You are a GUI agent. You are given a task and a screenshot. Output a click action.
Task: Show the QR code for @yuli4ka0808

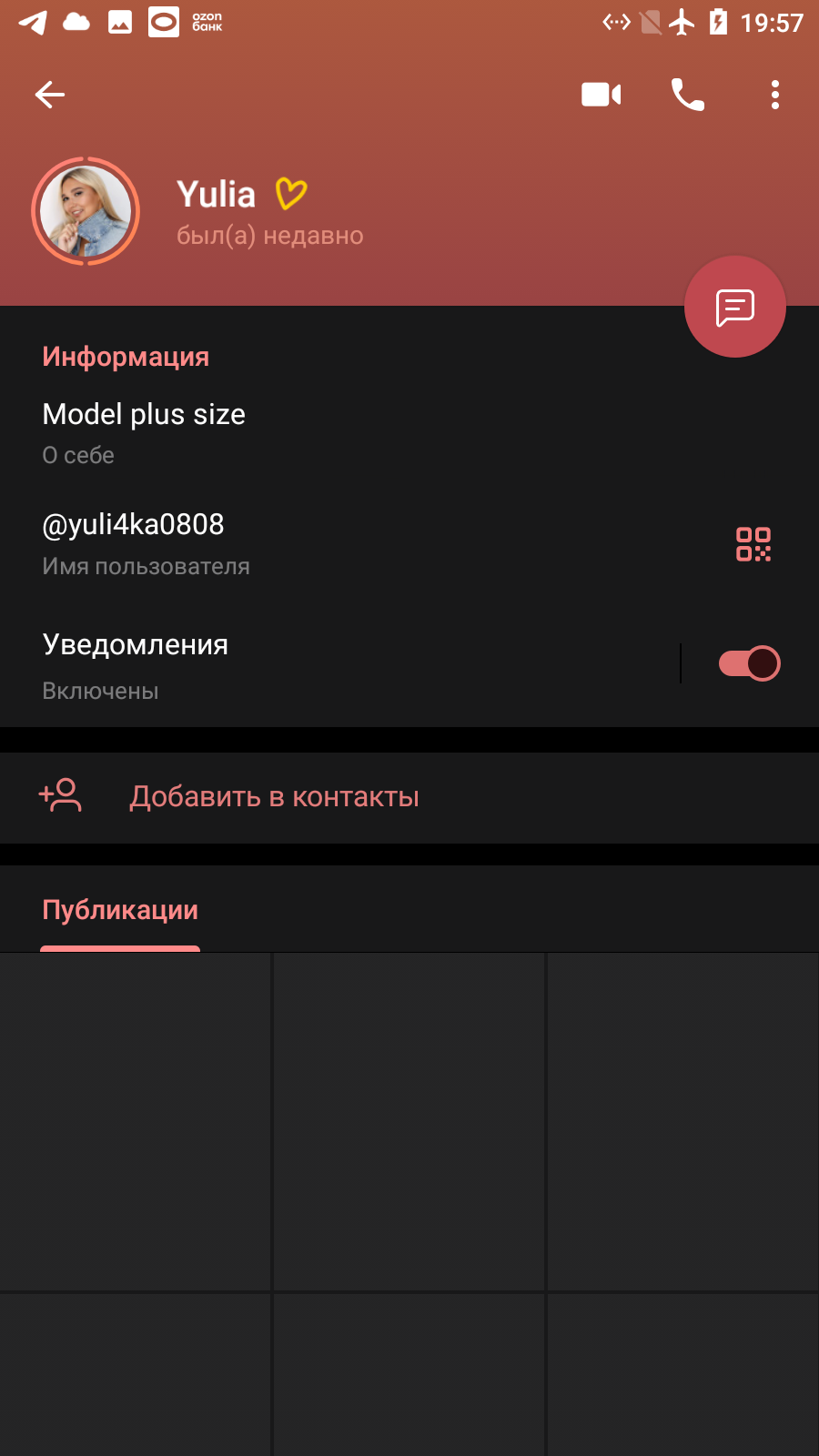(x=753, y=544)
